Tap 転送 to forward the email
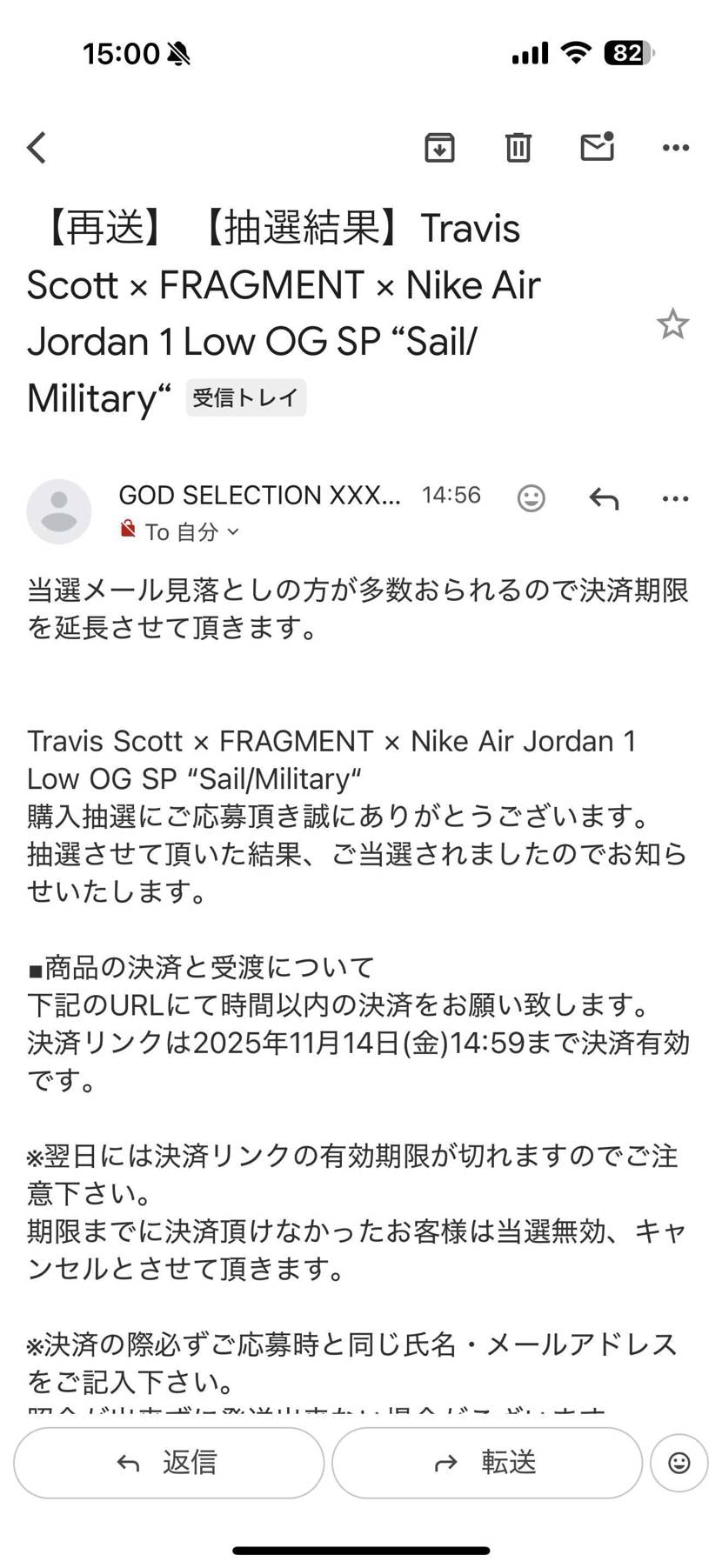 (485, 1464)
